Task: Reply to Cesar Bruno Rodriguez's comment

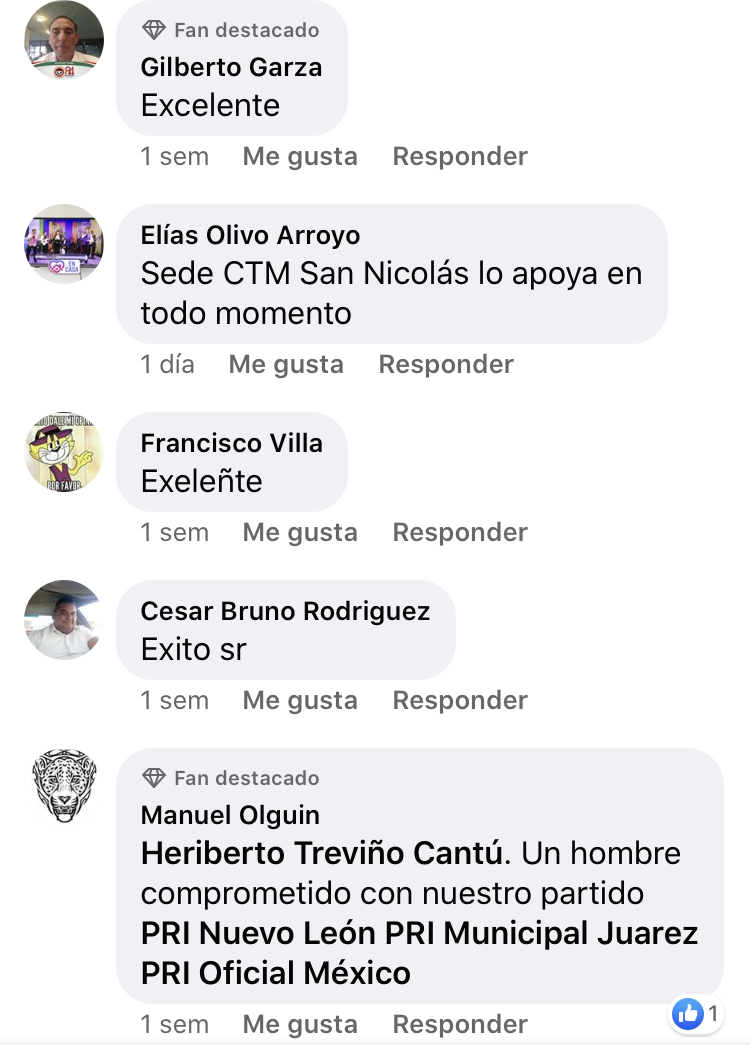Action: click(x=459, y=700)
